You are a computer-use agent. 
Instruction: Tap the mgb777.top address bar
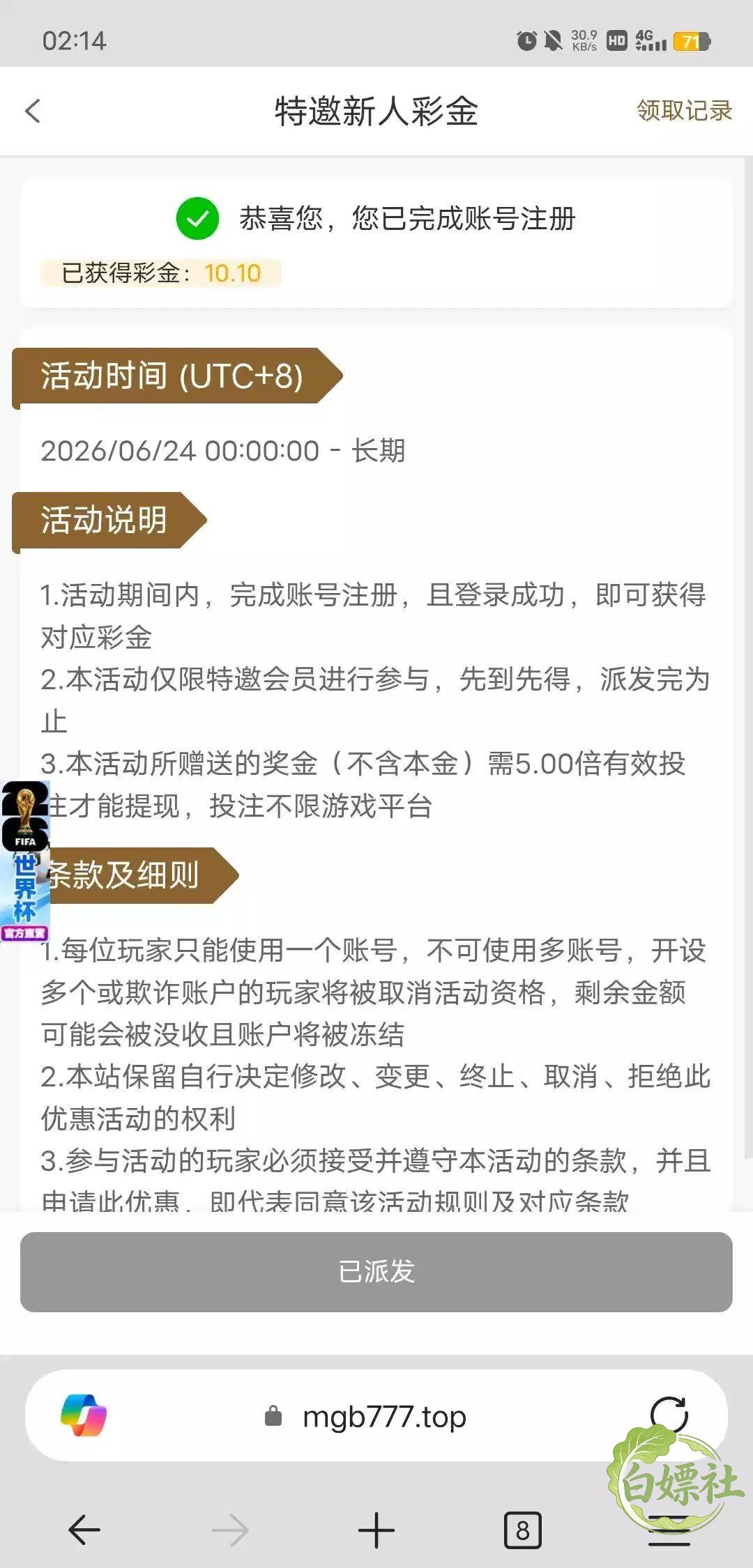pos(376,1416)
